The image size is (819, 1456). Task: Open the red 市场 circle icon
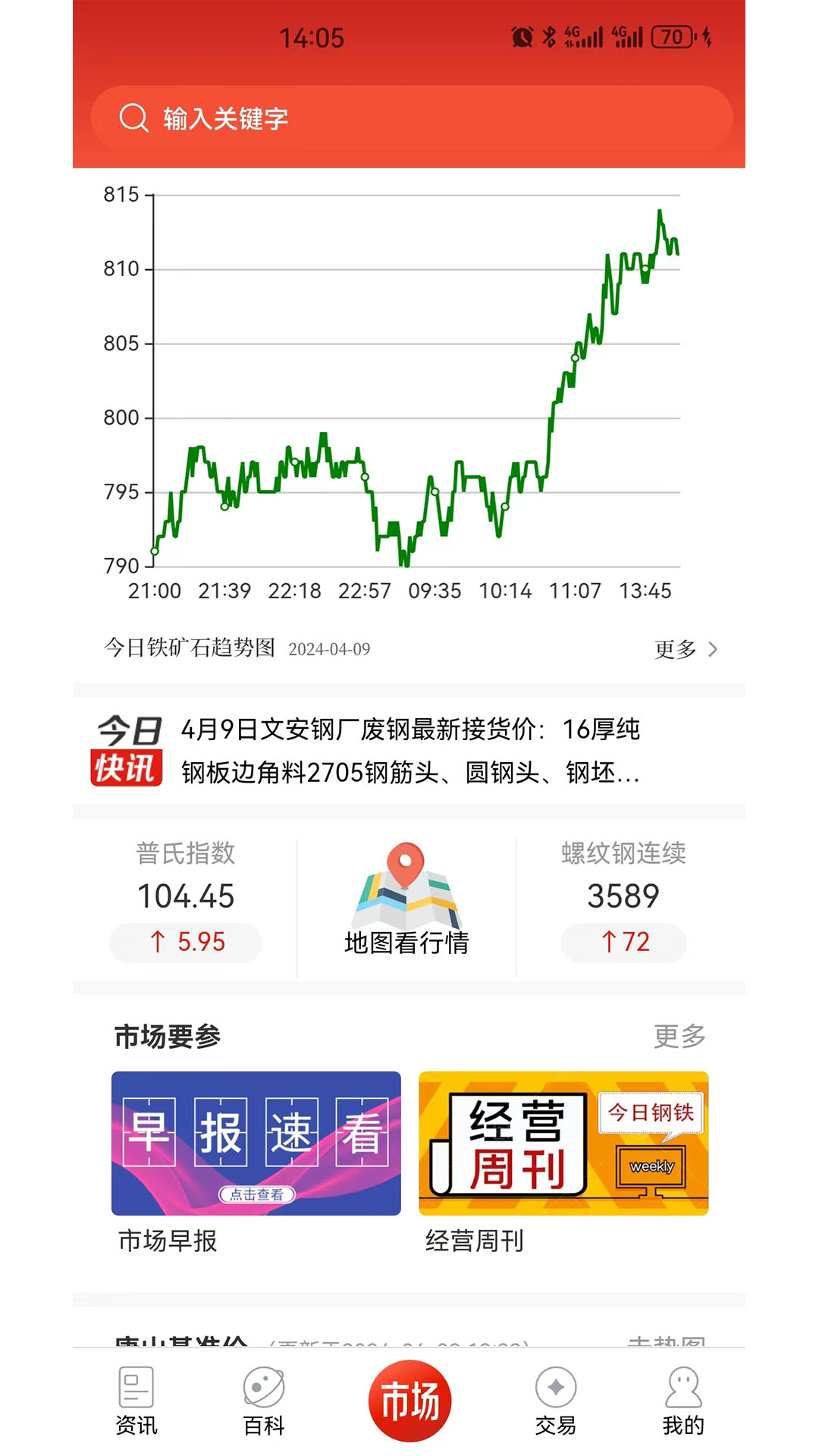[409, 1395]
